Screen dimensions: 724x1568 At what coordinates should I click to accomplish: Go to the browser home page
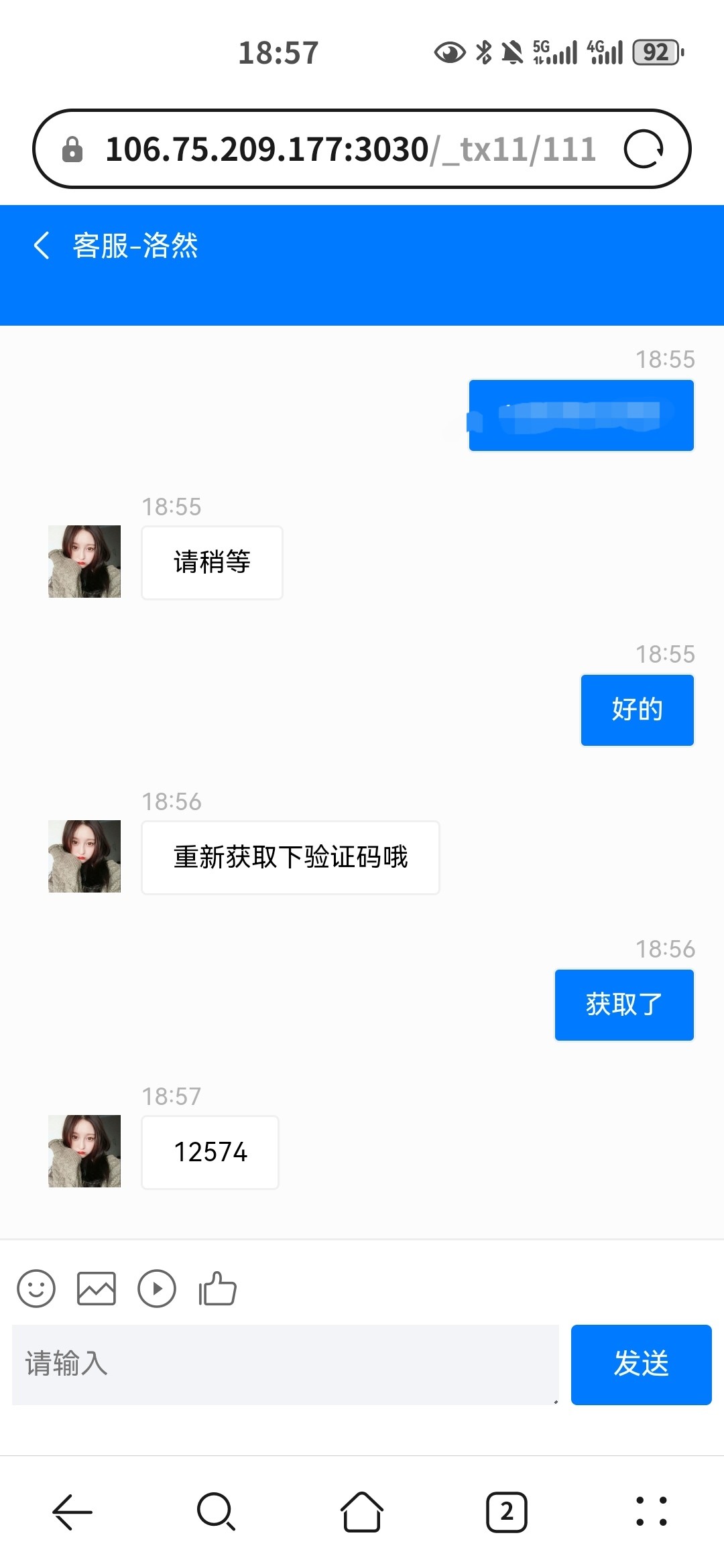[x=362, y=1512]
